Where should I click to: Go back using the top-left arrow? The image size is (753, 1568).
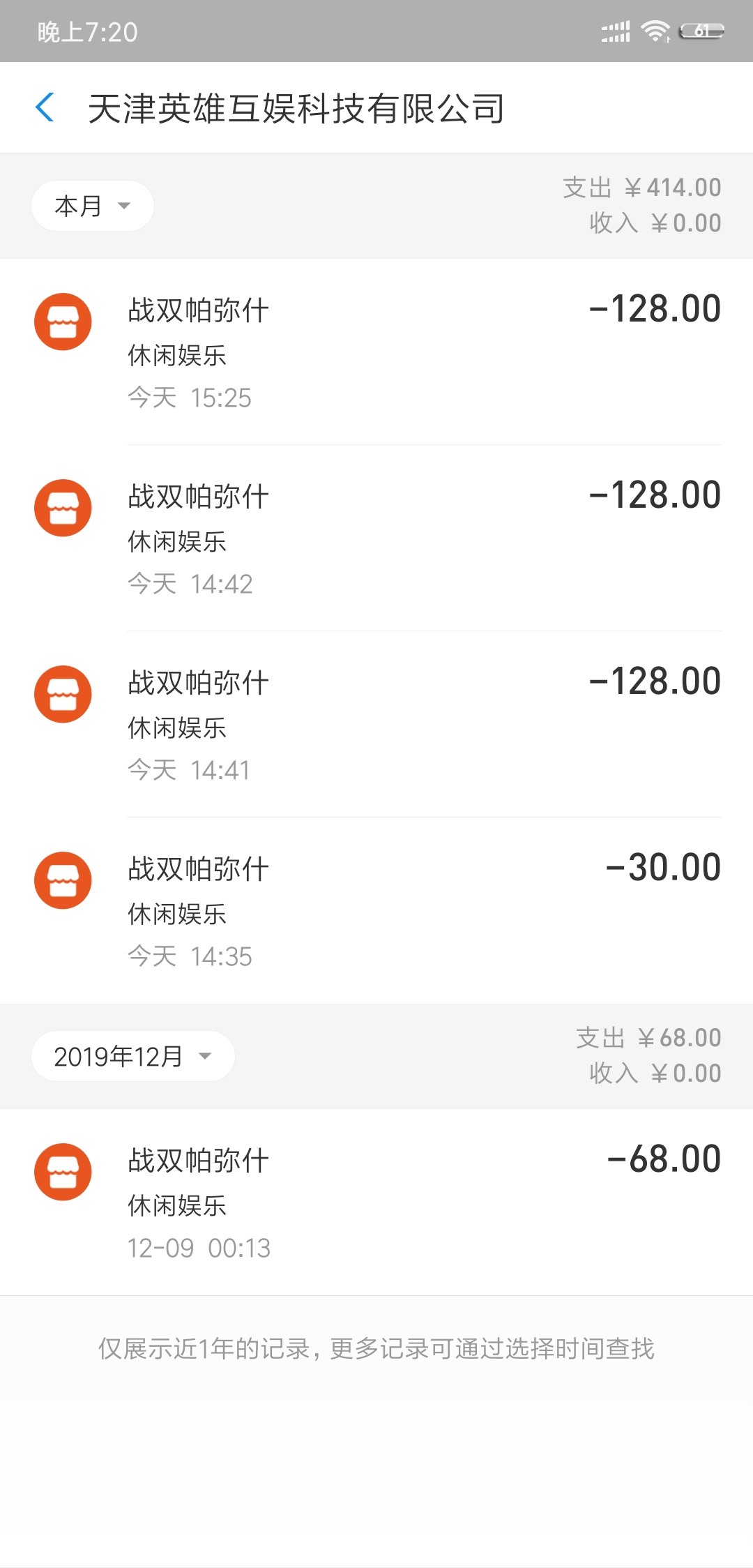[45, 107]
